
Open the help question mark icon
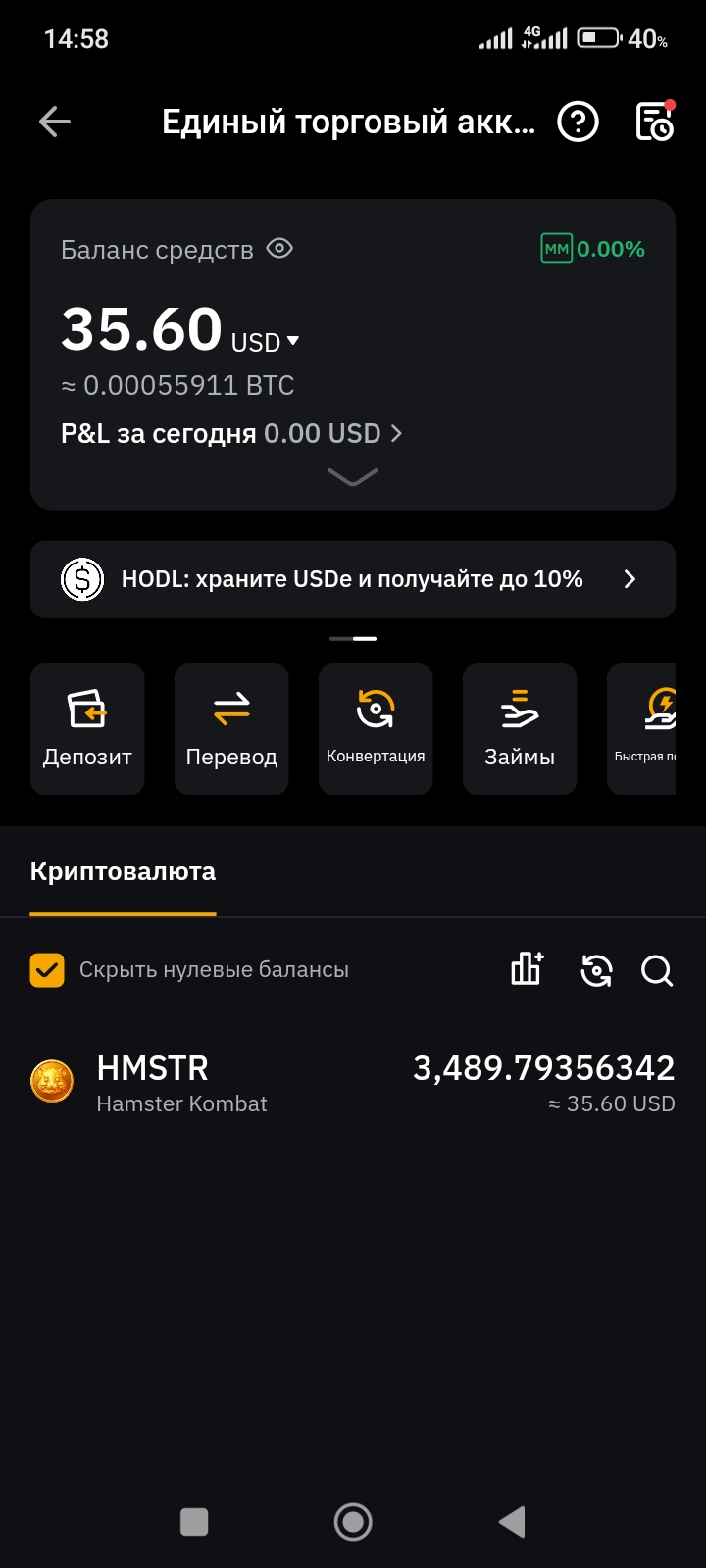coord(578,122)
